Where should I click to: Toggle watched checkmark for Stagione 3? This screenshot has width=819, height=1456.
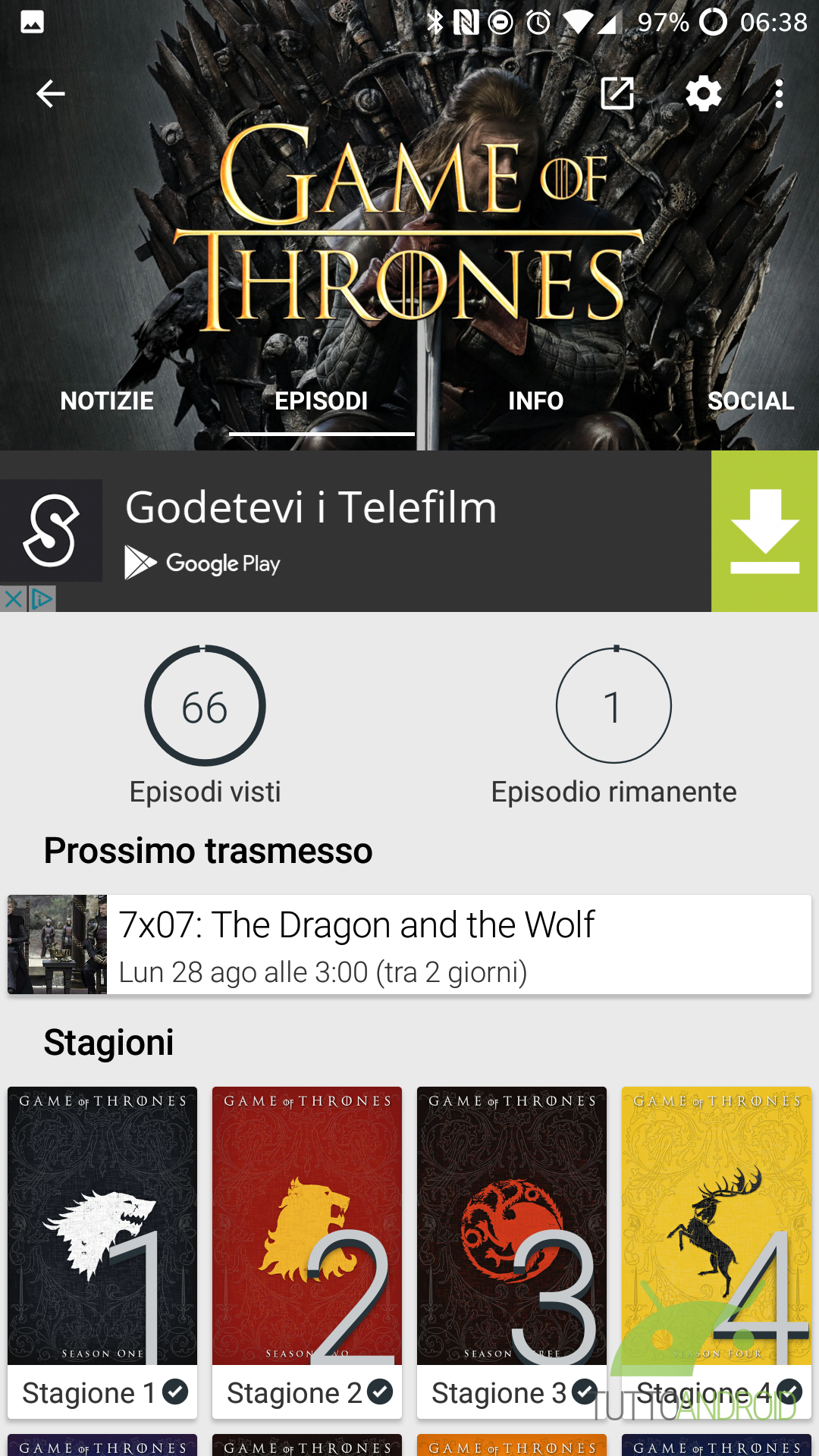(584, 1392)
